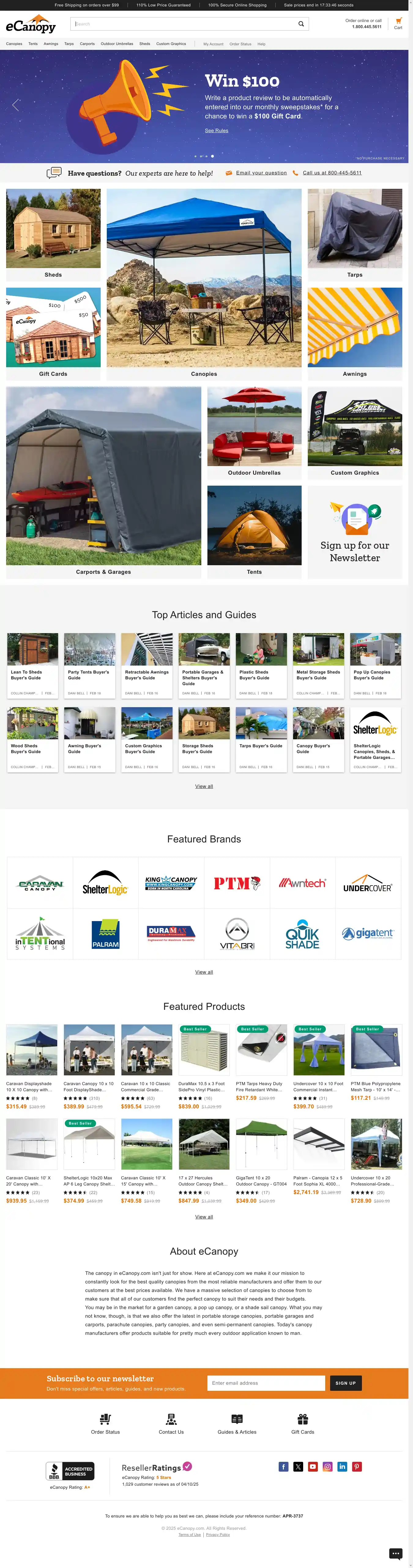Open the Facebook page icon
413x1568 pixels.
coord(284,1467)
